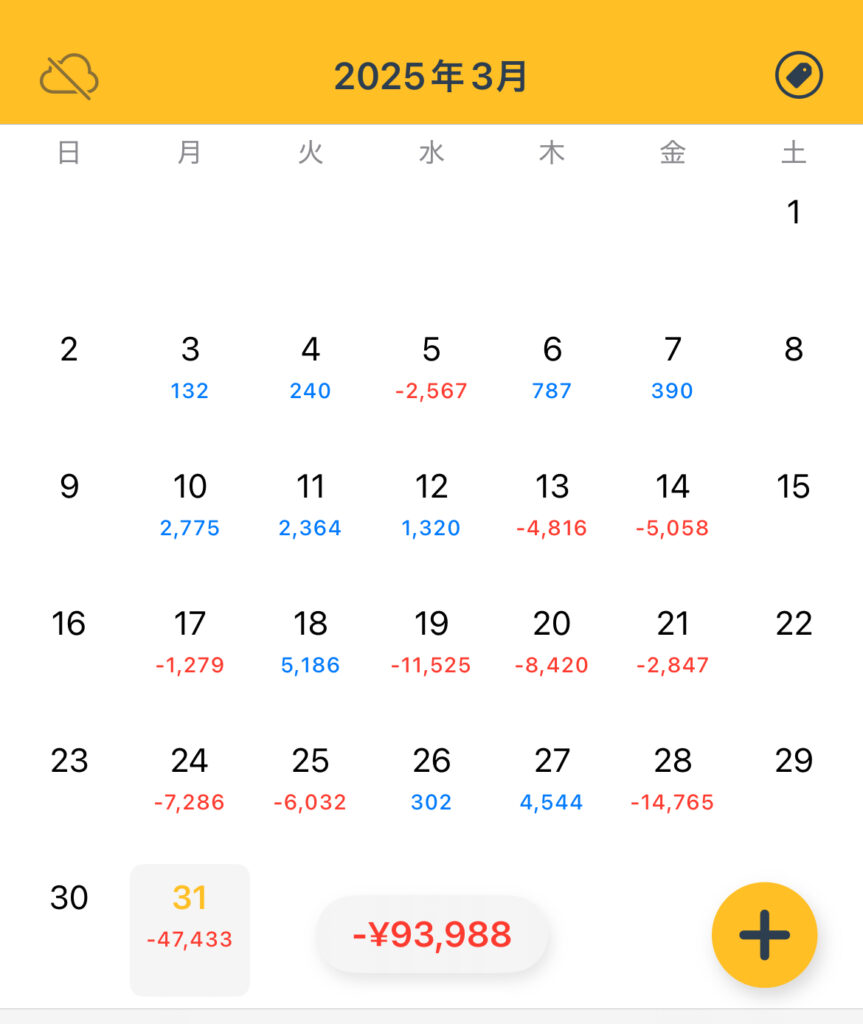The height and width of the screenshot is (1024, 863).
Task: Select March 24 showing -7,286
Action: pos(190,778)
